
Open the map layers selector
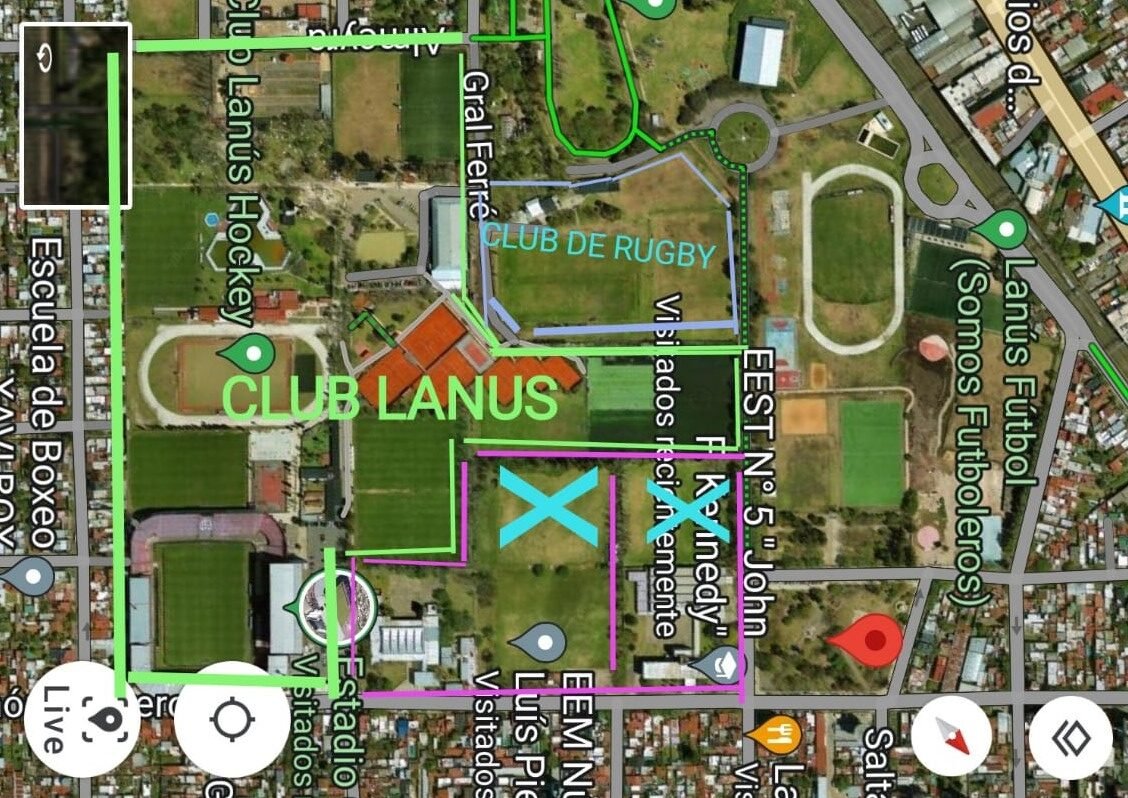pyautogui.click(x=1071, y=738)
